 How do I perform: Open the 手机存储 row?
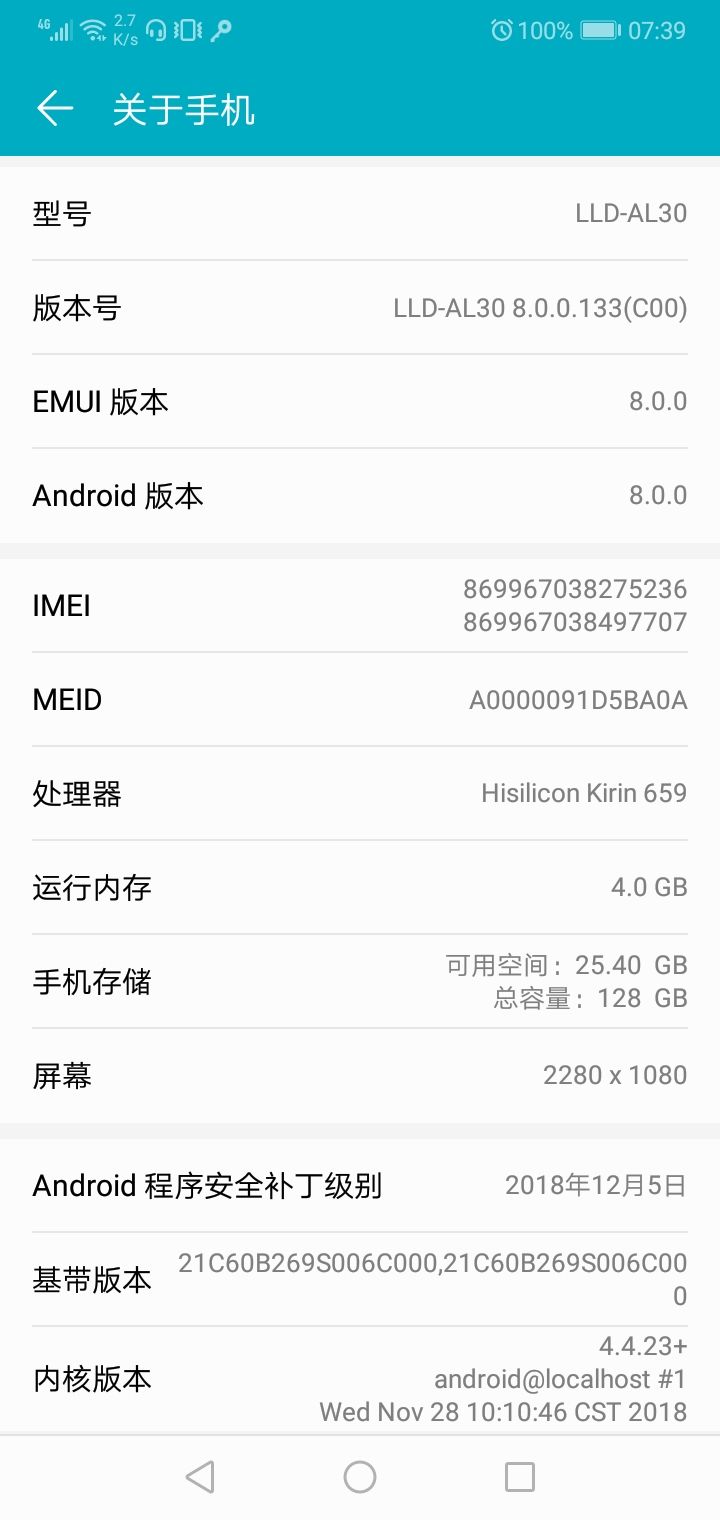[360, 981]
